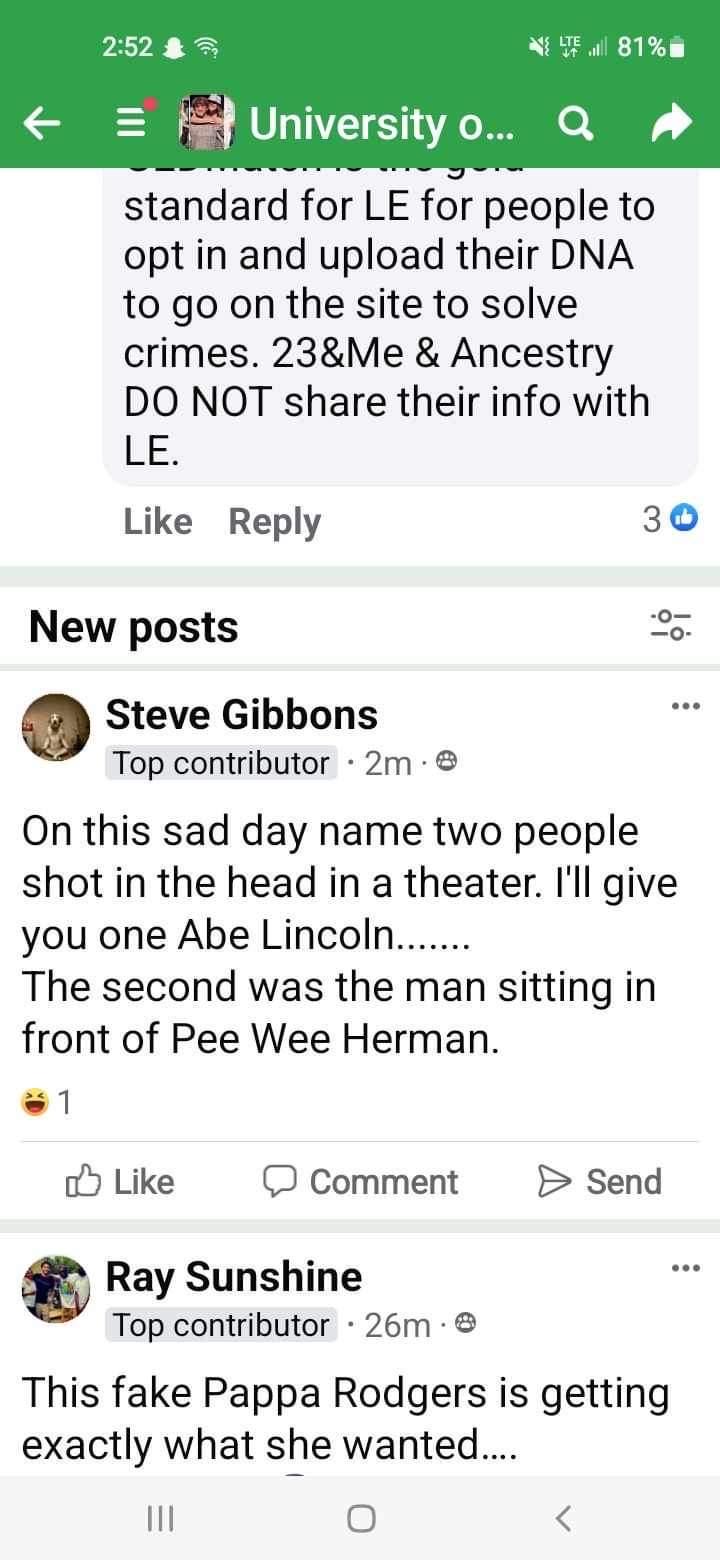Reply to the comment about 23&Me
Screen dimensions: 720x1560
[274, 521]
